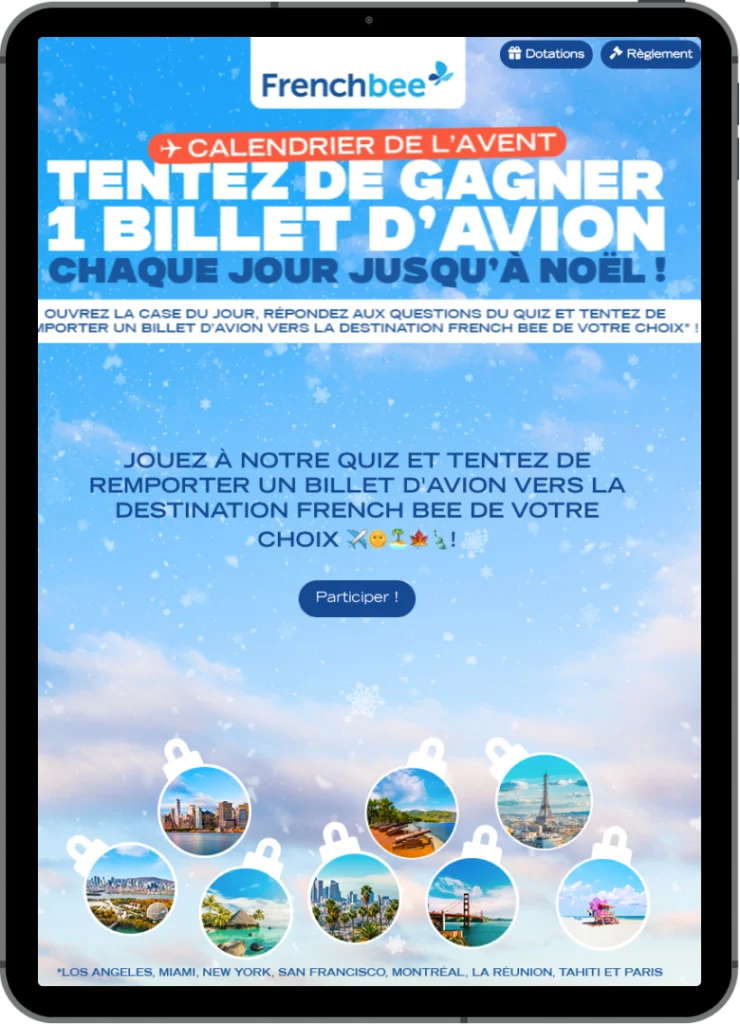Select the Frenchbee logo at the top
Viewport: 740px width, 1024px height.
pyautogui.click(x=357, y=83)
